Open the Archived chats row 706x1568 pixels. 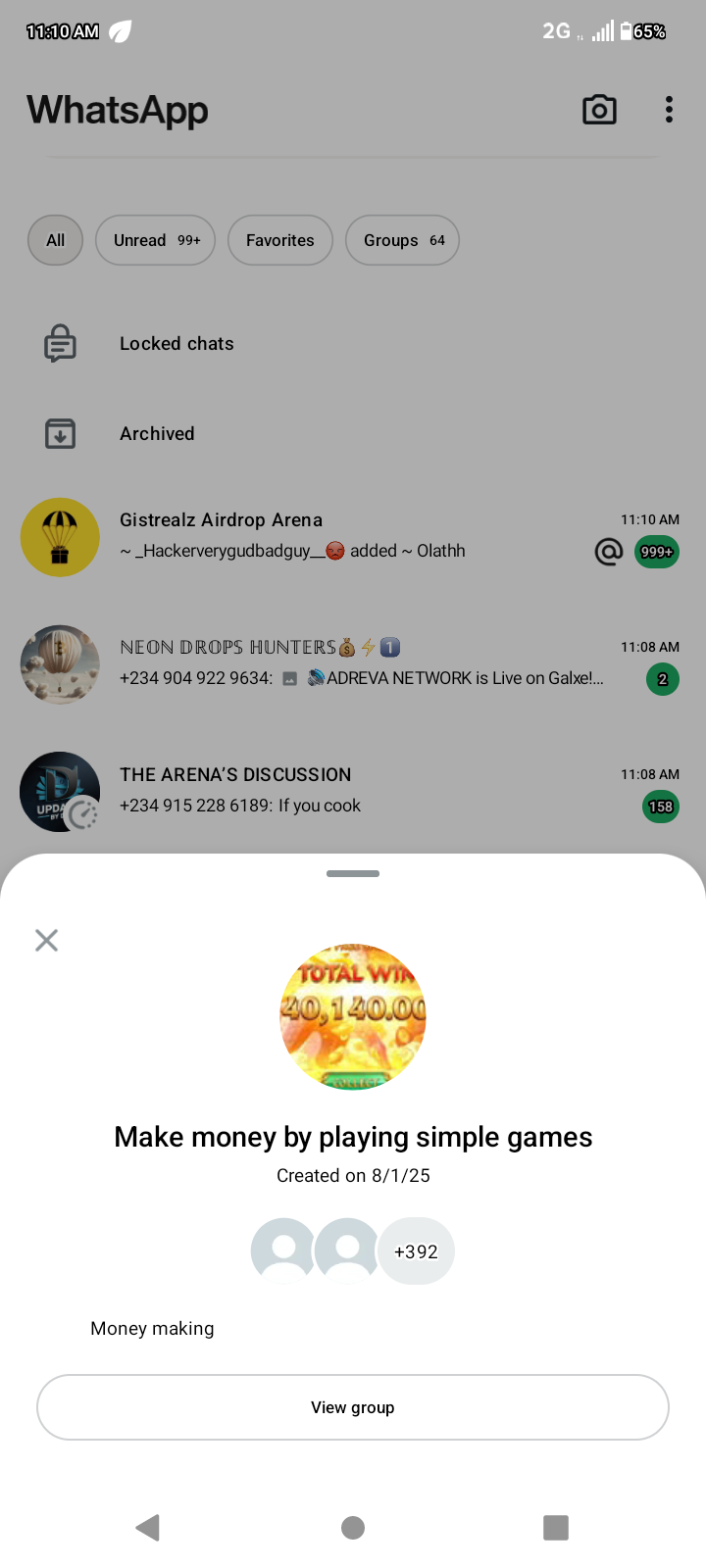[x=157, y=434]
